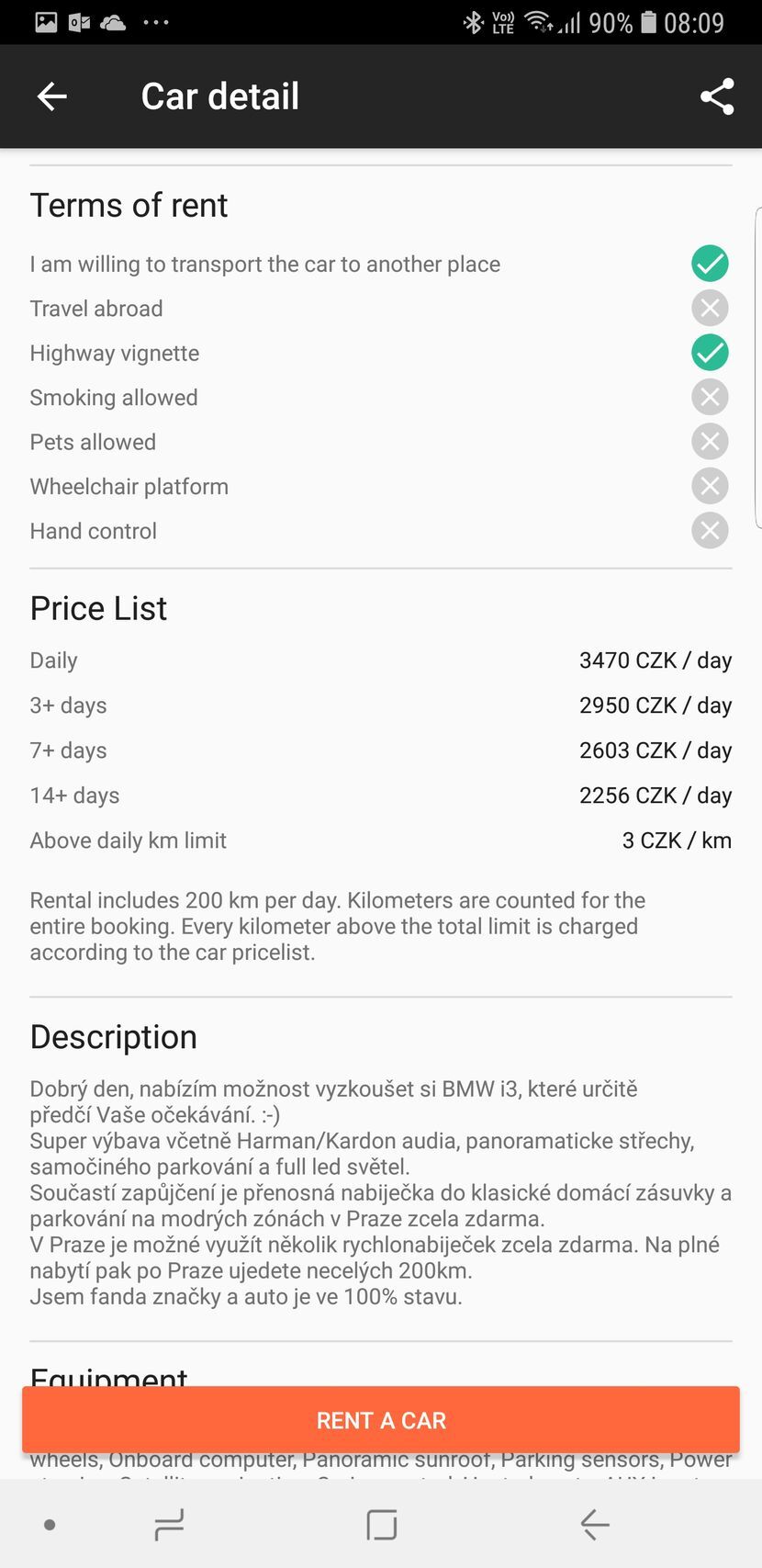Image resolution: width=762 pixels, height=1568 pixels.
Task: Tap the back key in the navigation bar
Action: pyautogui.click(x=593, y=1524)
